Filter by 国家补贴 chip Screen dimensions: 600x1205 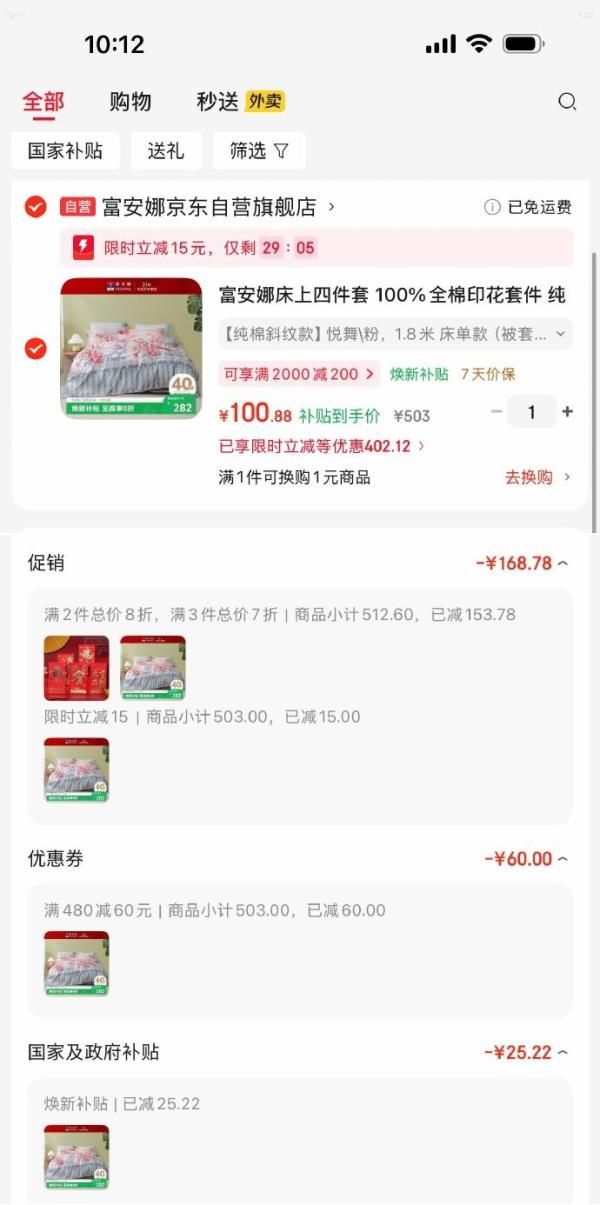pyautogui.click(x=65, y=151)
